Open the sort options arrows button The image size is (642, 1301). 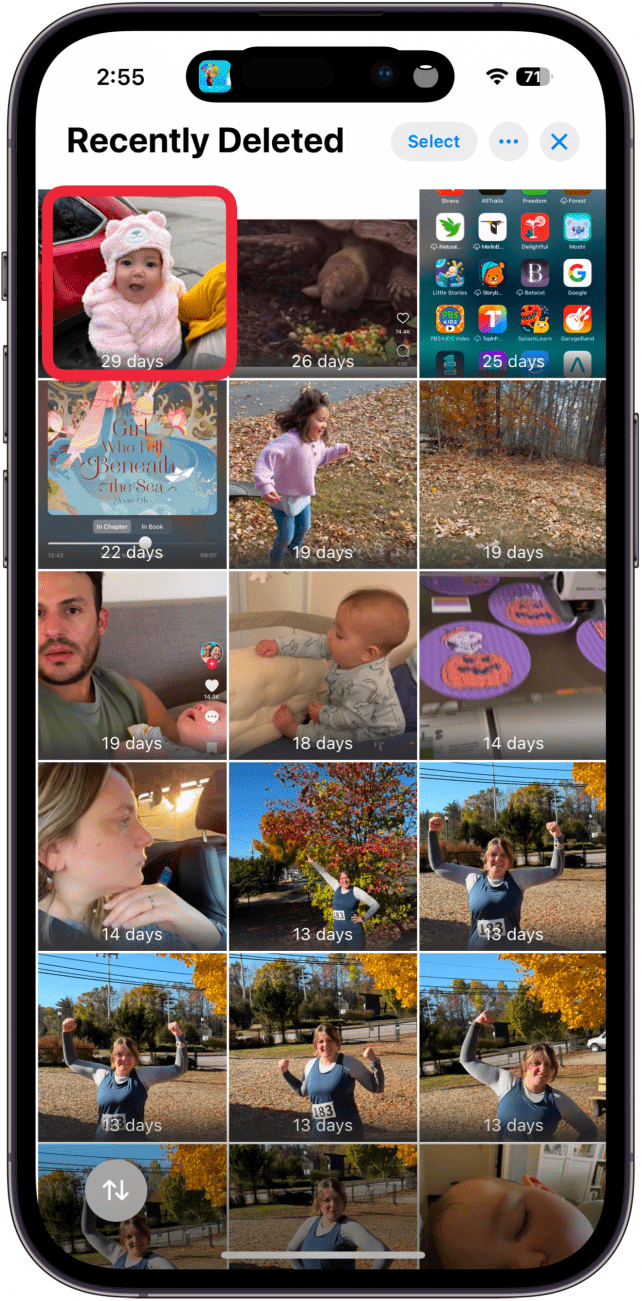tap(116, 1190)
